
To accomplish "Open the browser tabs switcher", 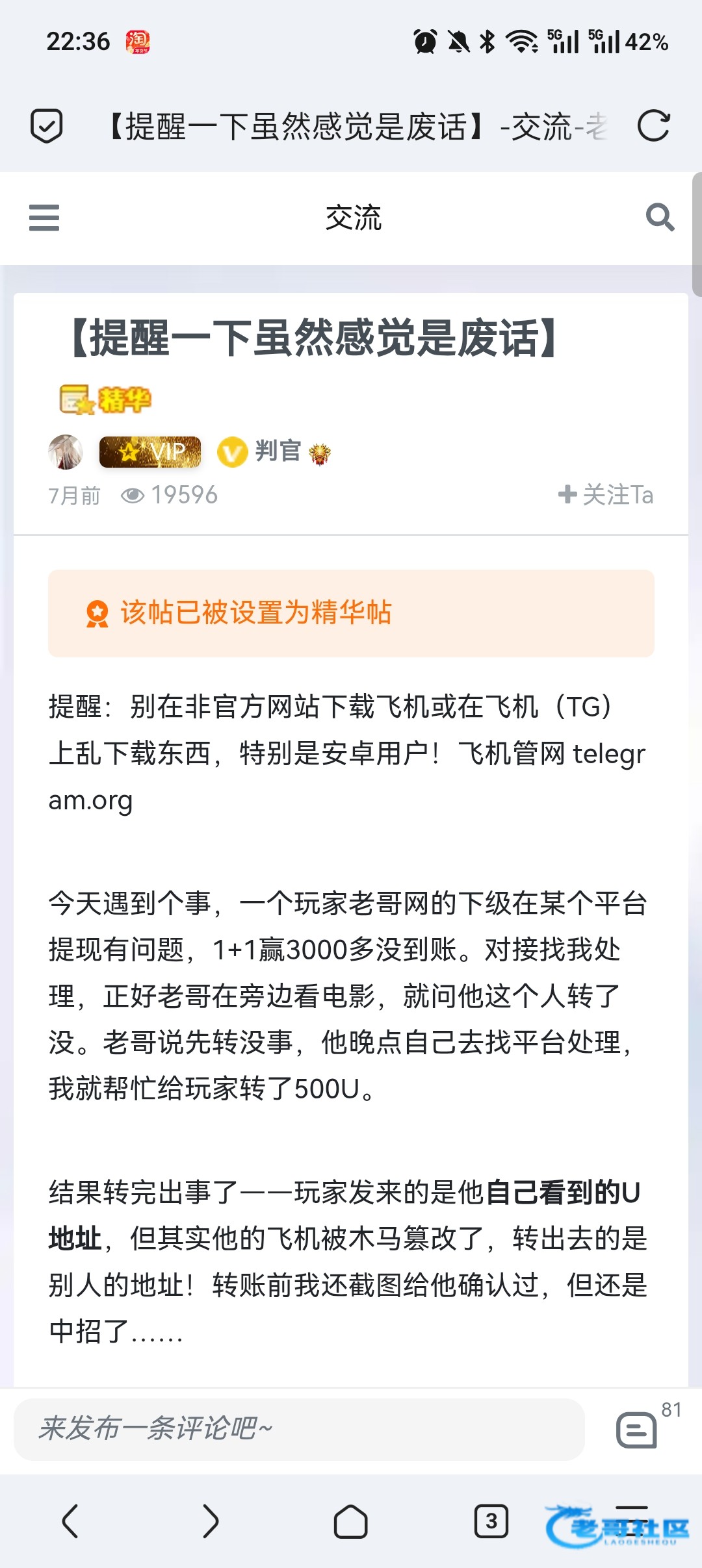I will 491,1521.
